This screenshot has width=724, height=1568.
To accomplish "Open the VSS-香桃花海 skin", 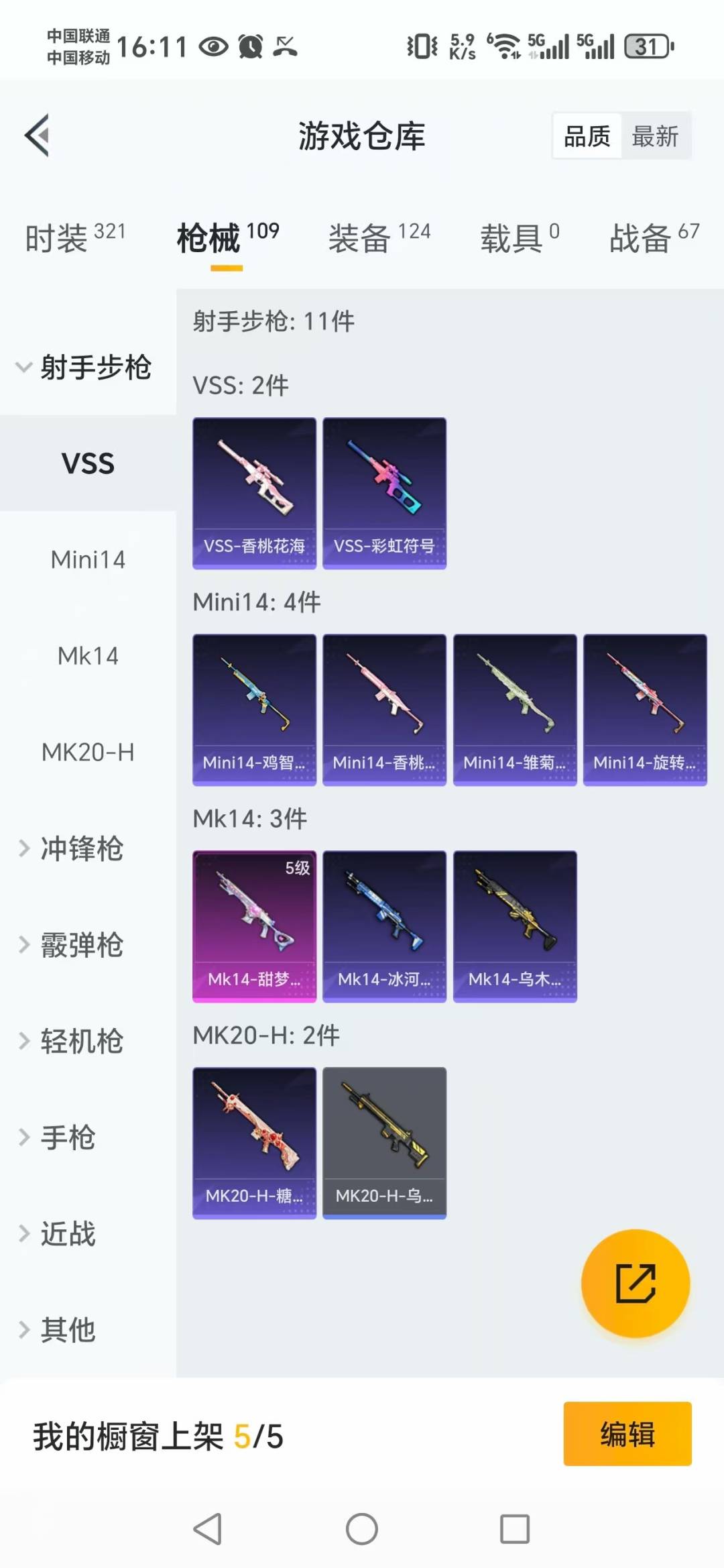I will pyautogui.click(x=254, y=494).
